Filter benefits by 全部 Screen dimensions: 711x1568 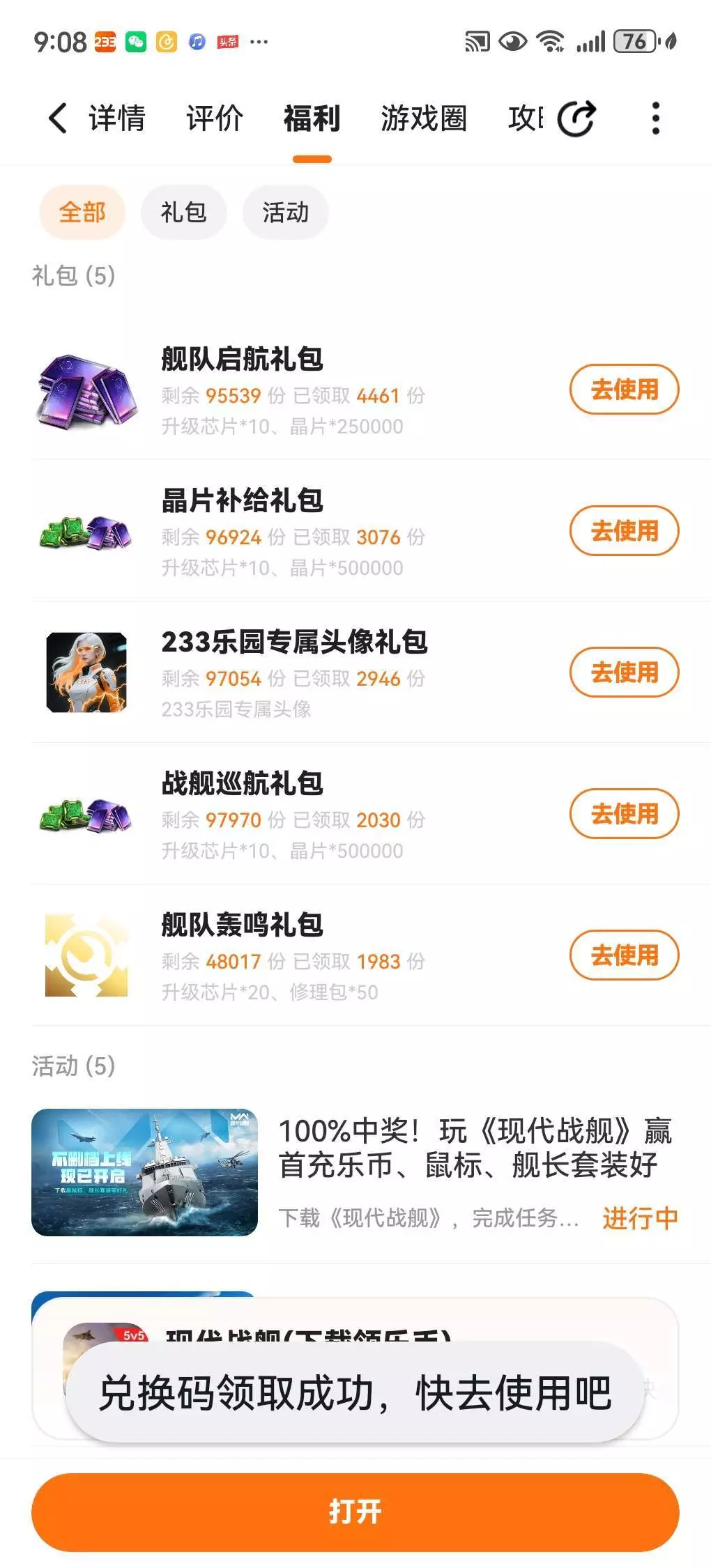pyautogui.click(x=82, y=212)
